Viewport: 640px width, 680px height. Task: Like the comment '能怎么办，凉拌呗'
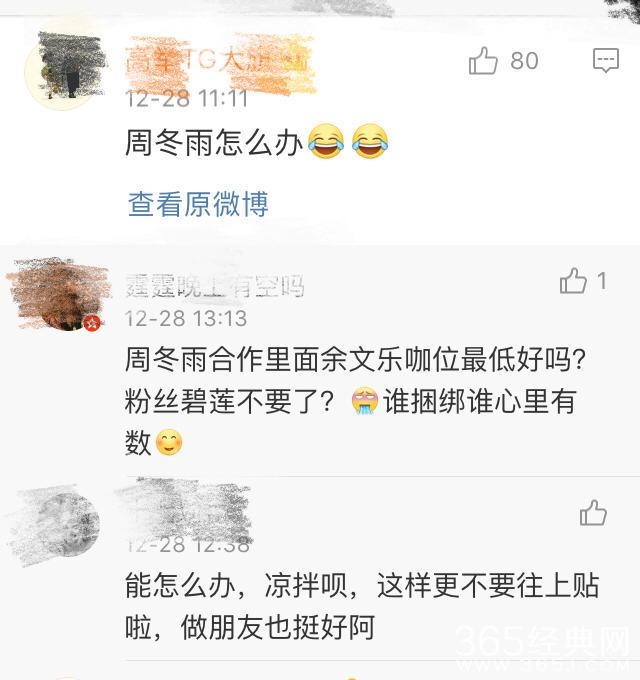point(593,514)
